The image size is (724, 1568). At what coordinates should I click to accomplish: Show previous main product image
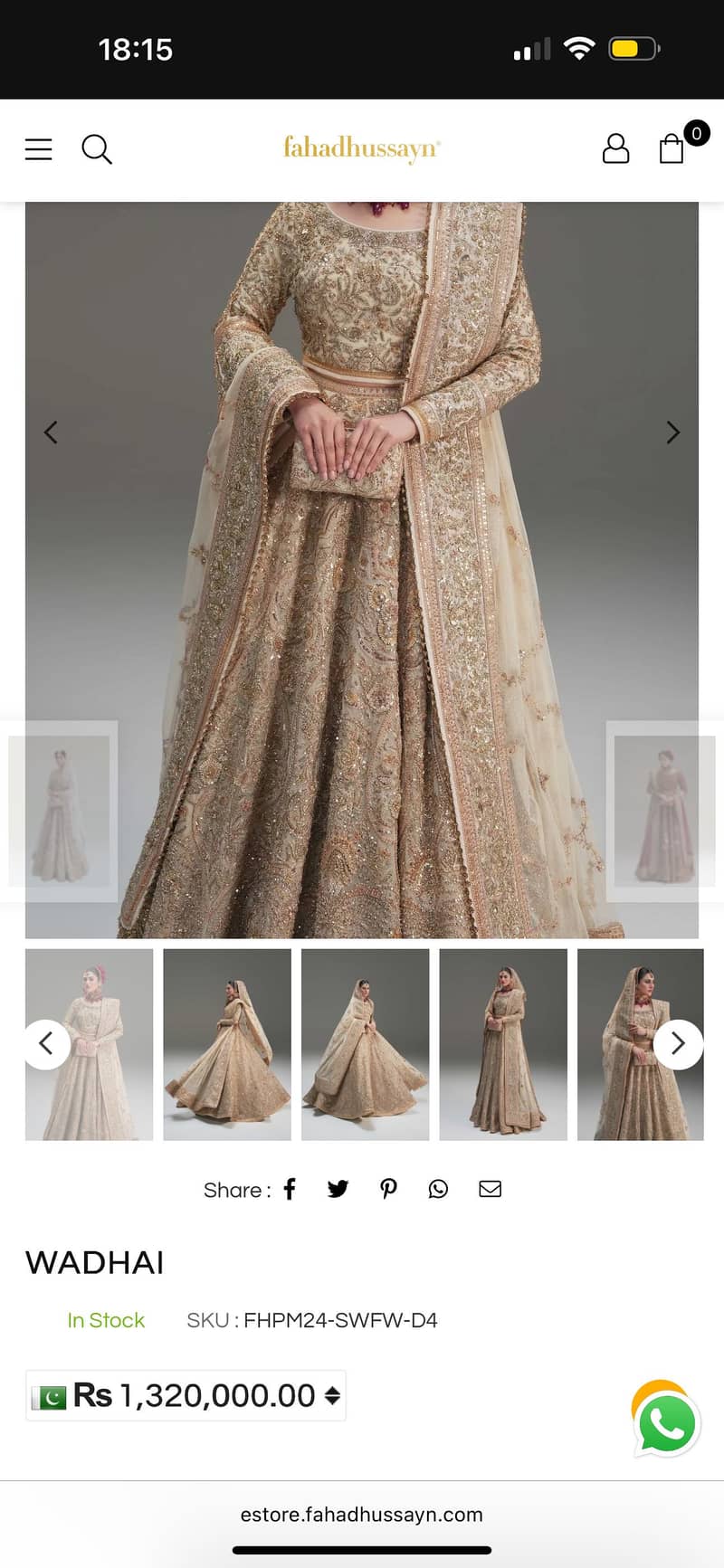(52, 432)
